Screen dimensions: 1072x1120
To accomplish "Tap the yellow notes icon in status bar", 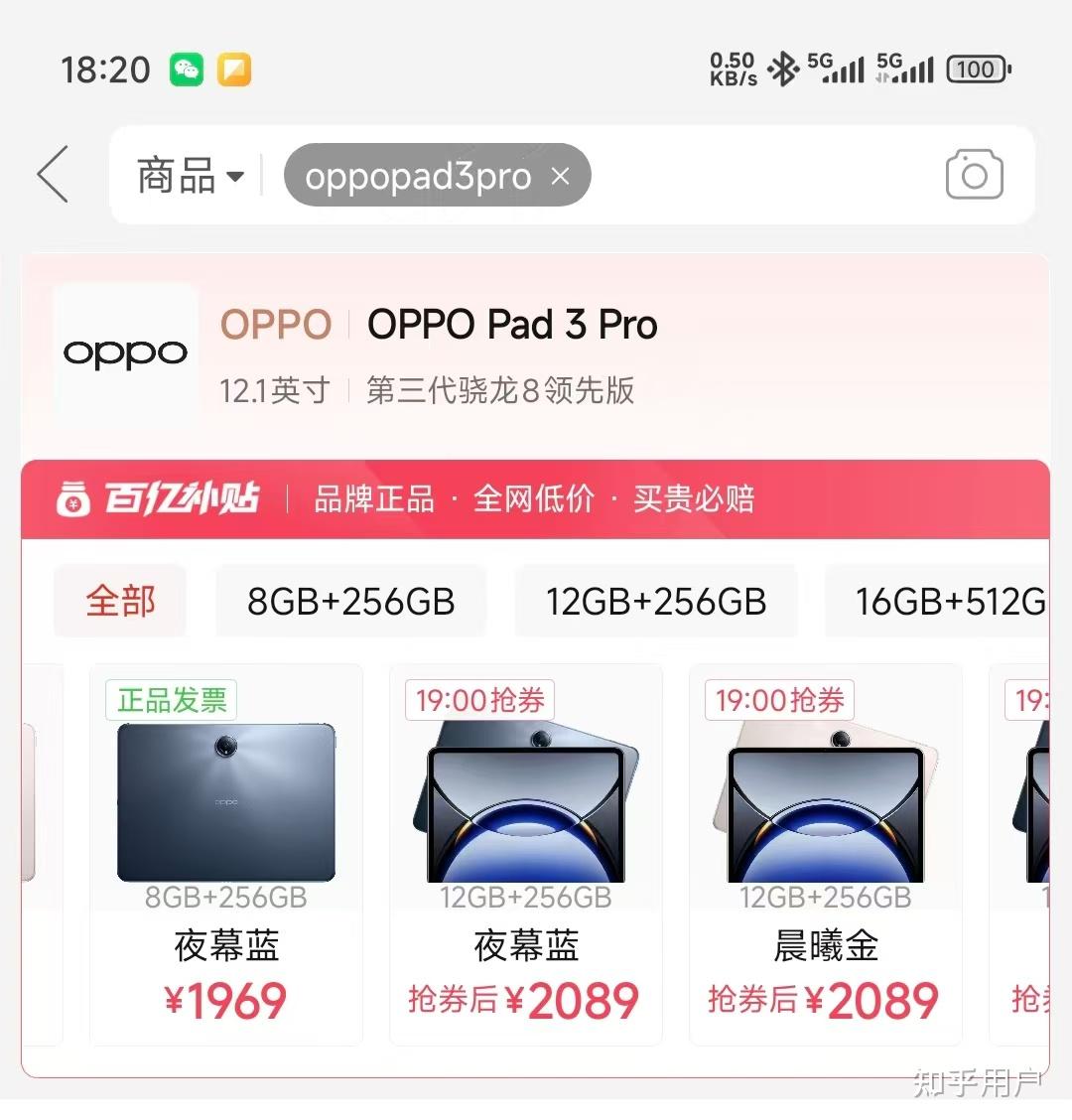I will click(234, 70).
